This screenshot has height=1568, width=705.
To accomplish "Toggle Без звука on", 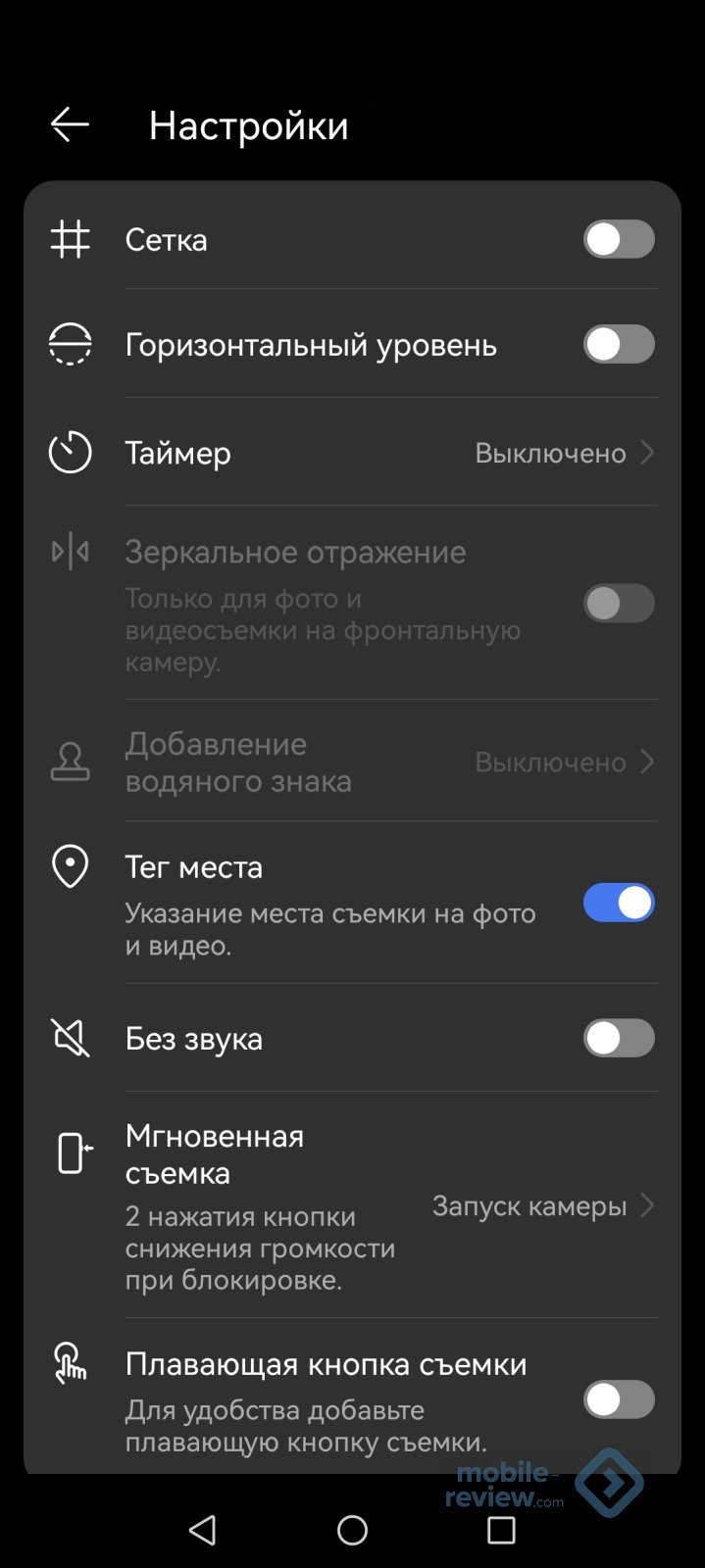I will point(619,1038).
